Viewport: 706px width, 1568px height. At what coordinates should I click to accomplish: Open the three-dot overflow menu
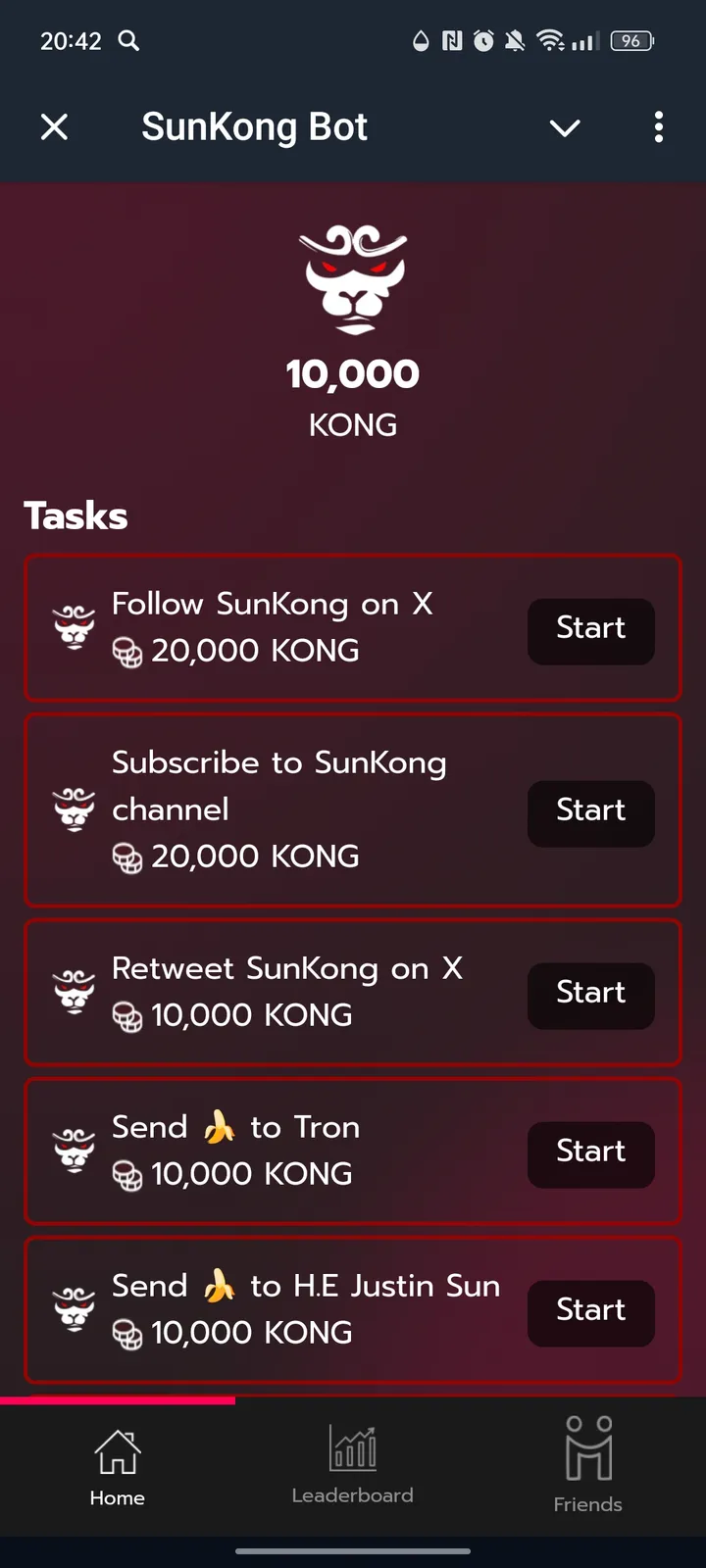(658, 127)
